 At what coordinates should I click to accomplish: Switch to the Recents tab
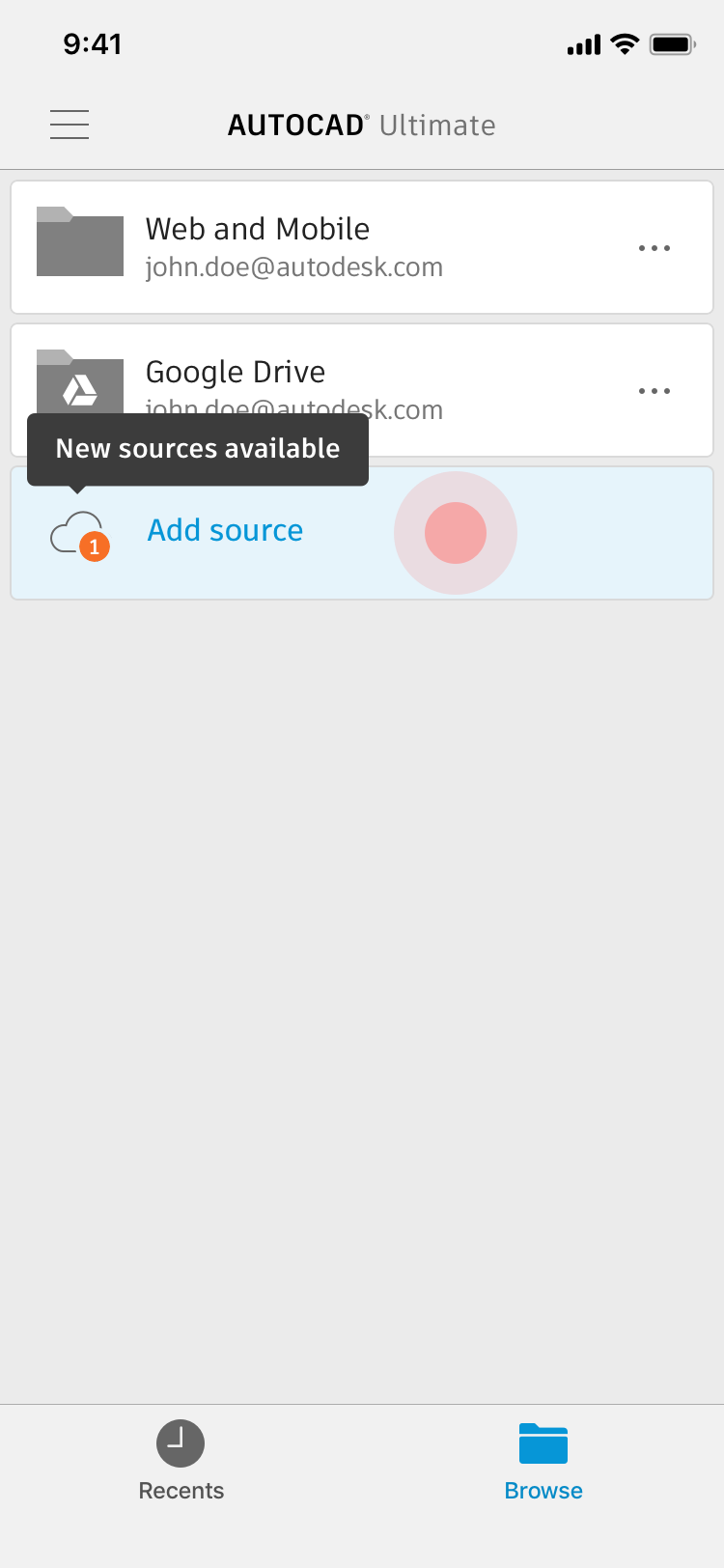(x=181, y=1461)
